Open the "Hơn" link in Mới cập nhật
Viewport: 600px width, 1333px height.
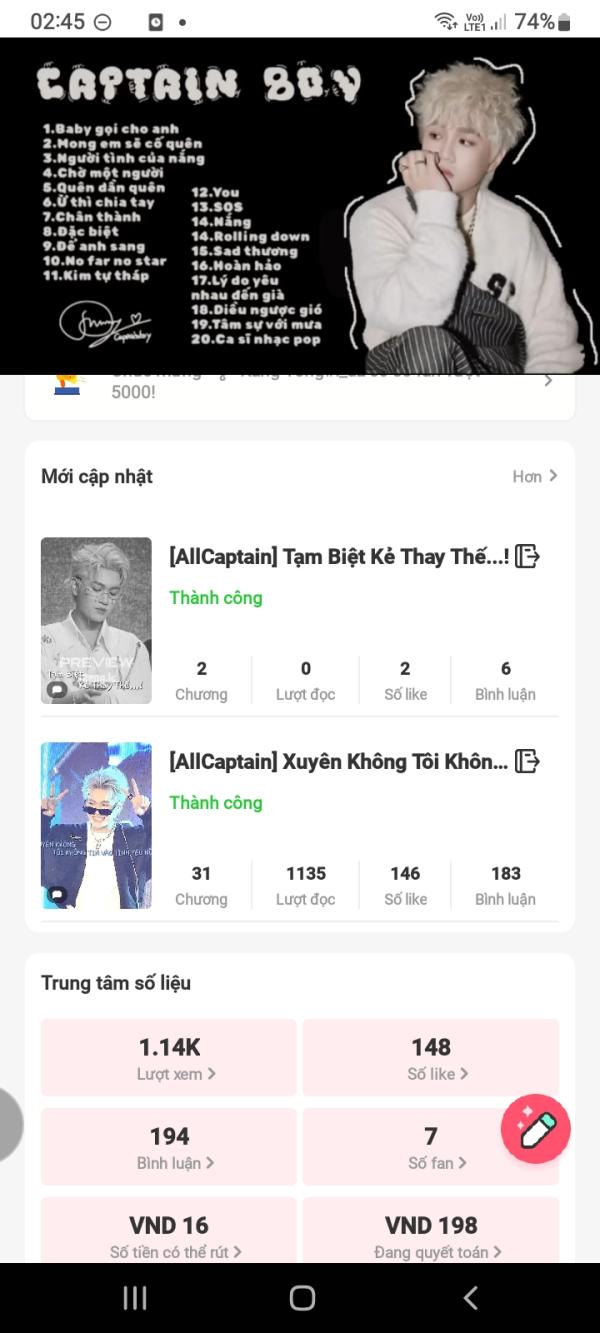[534, 476]
